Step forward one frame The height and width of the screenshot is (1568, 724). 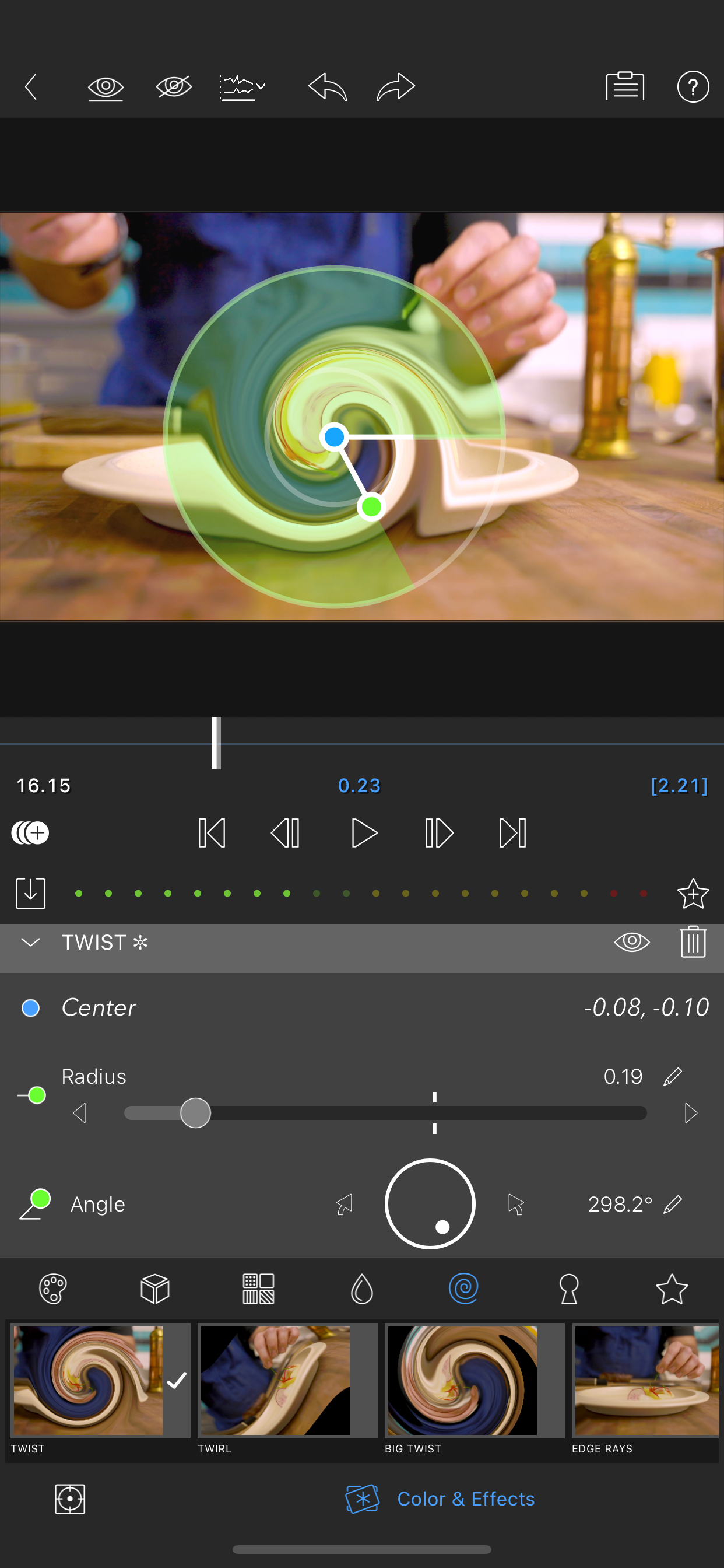click(438, 832)
